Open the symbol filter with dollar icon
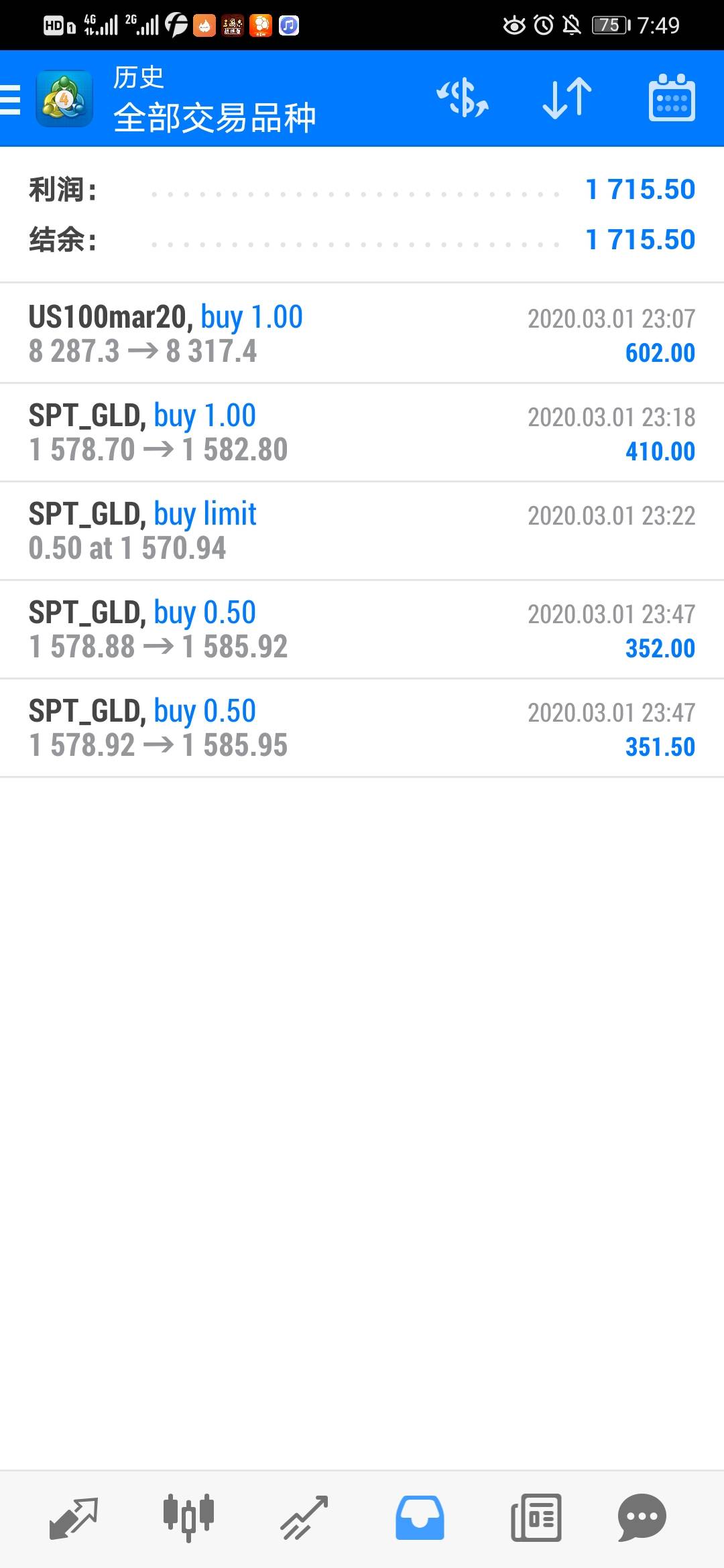The image size is (724, 1568). pos(462,99)
